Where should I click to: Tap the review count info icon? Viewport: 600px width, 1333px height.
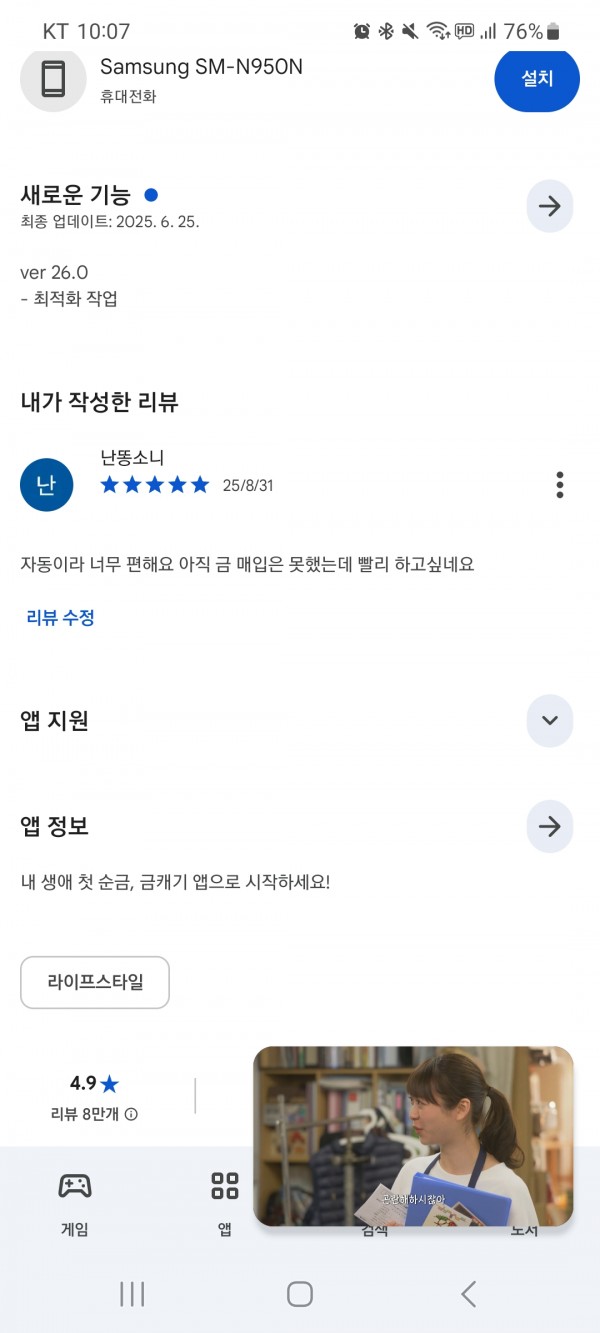tap(131, 1114)
